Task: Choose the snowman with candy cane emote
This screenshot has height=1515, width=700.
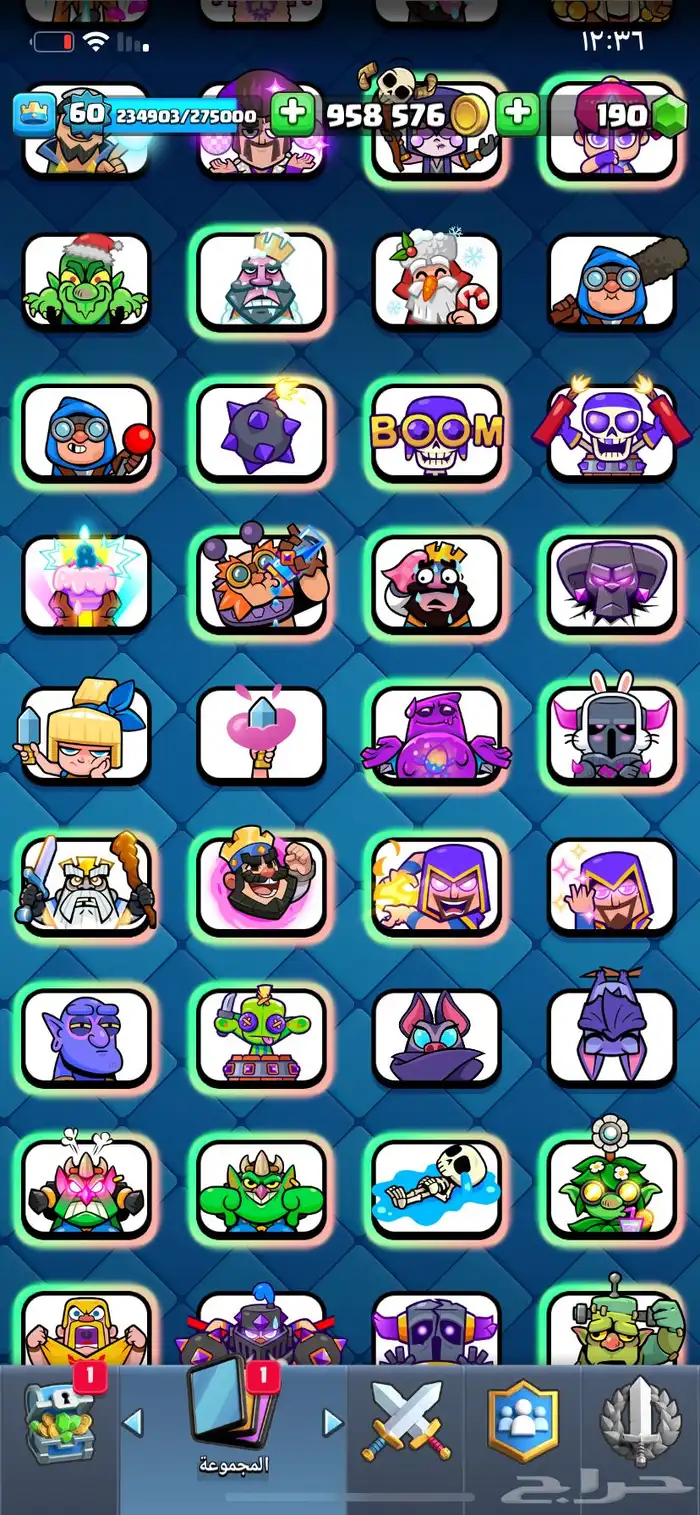Action: pos(436,280)
